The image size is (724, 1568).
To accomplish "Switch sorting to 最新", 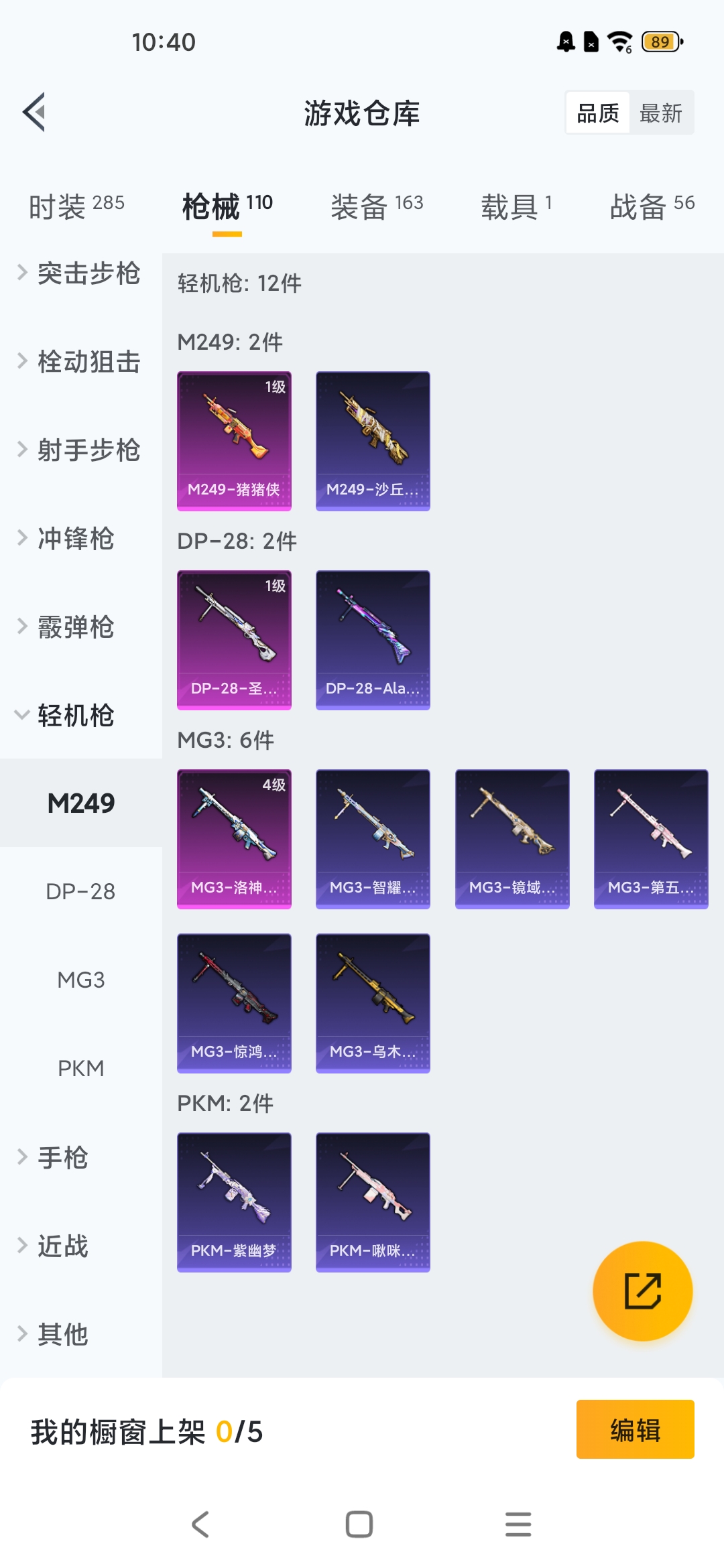I will pos(660,113).
